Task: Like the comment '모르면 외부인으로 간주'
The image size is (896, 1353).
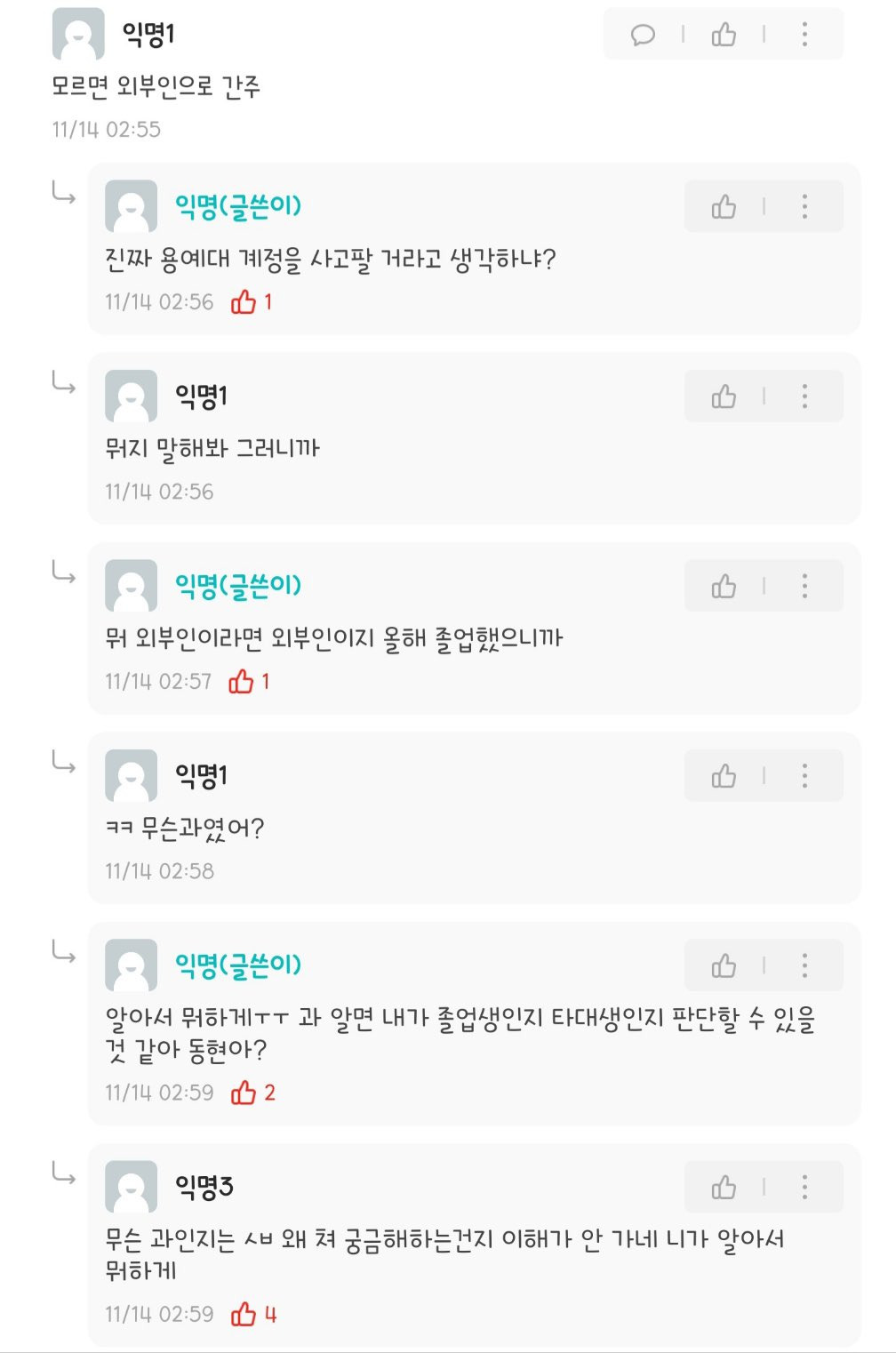Action: [724, 35]
